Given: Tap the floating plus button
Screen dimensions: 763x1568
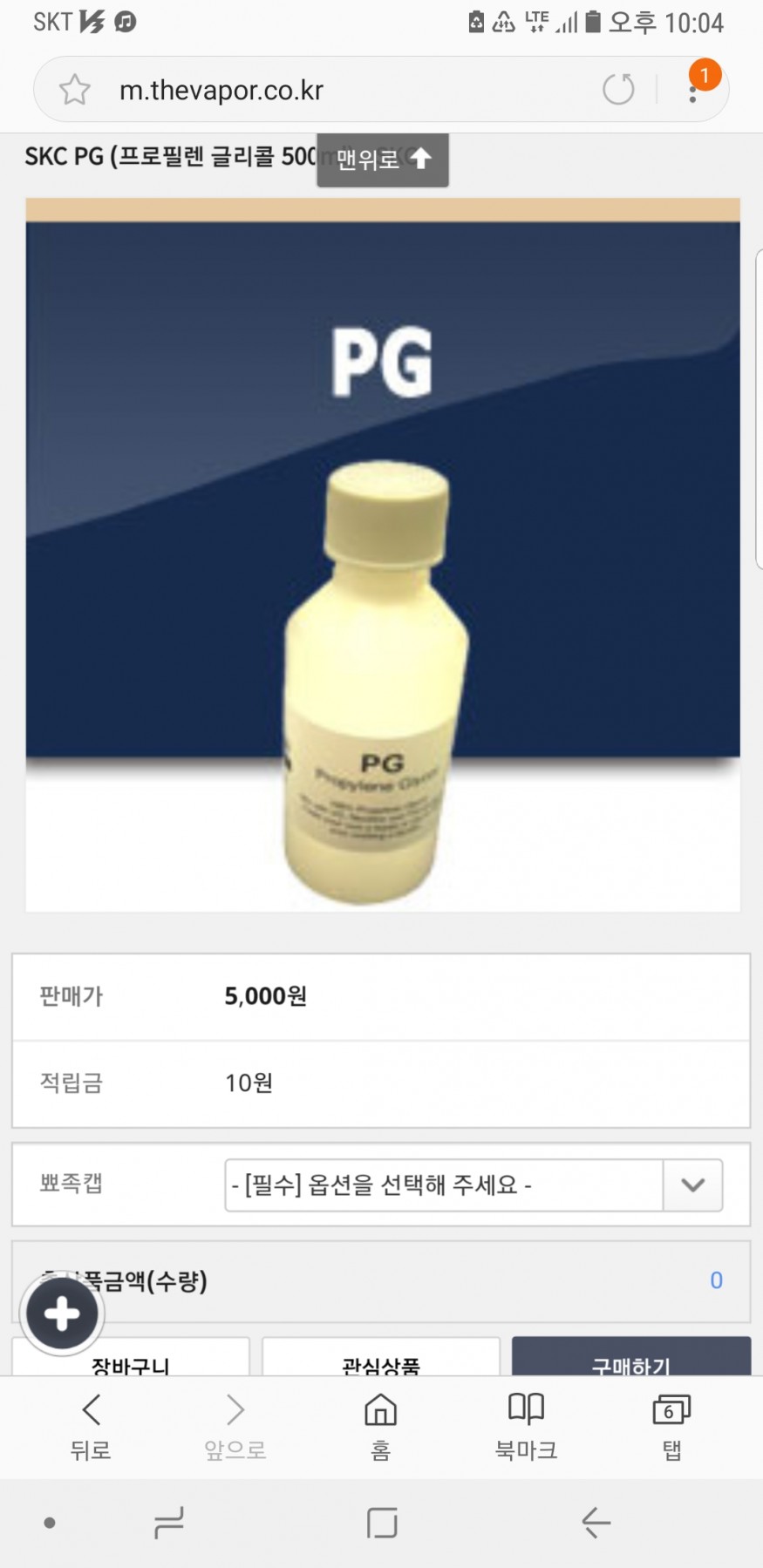Looking at the screenshot, I should 62,1313.
